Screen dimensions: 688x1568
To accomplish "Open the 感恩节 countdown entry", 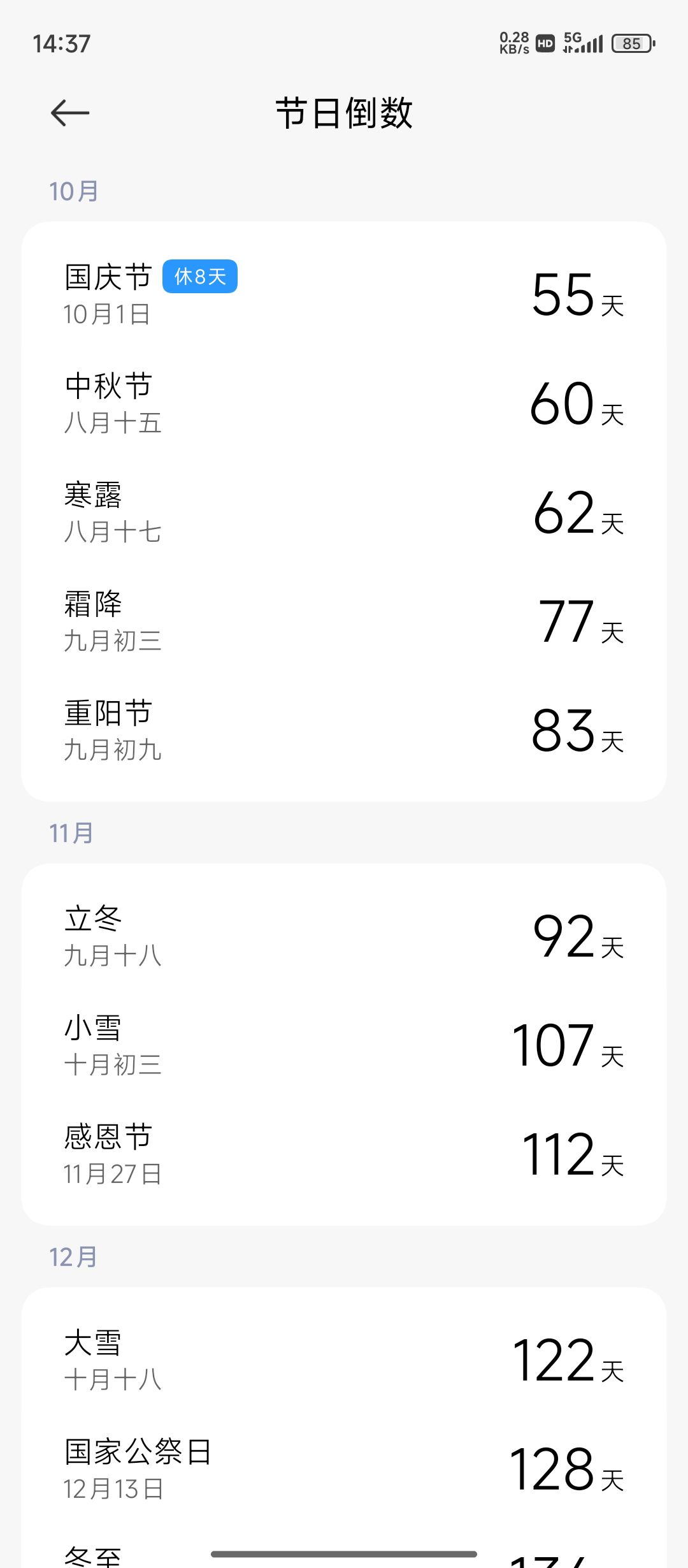I will pos(344,1154).
